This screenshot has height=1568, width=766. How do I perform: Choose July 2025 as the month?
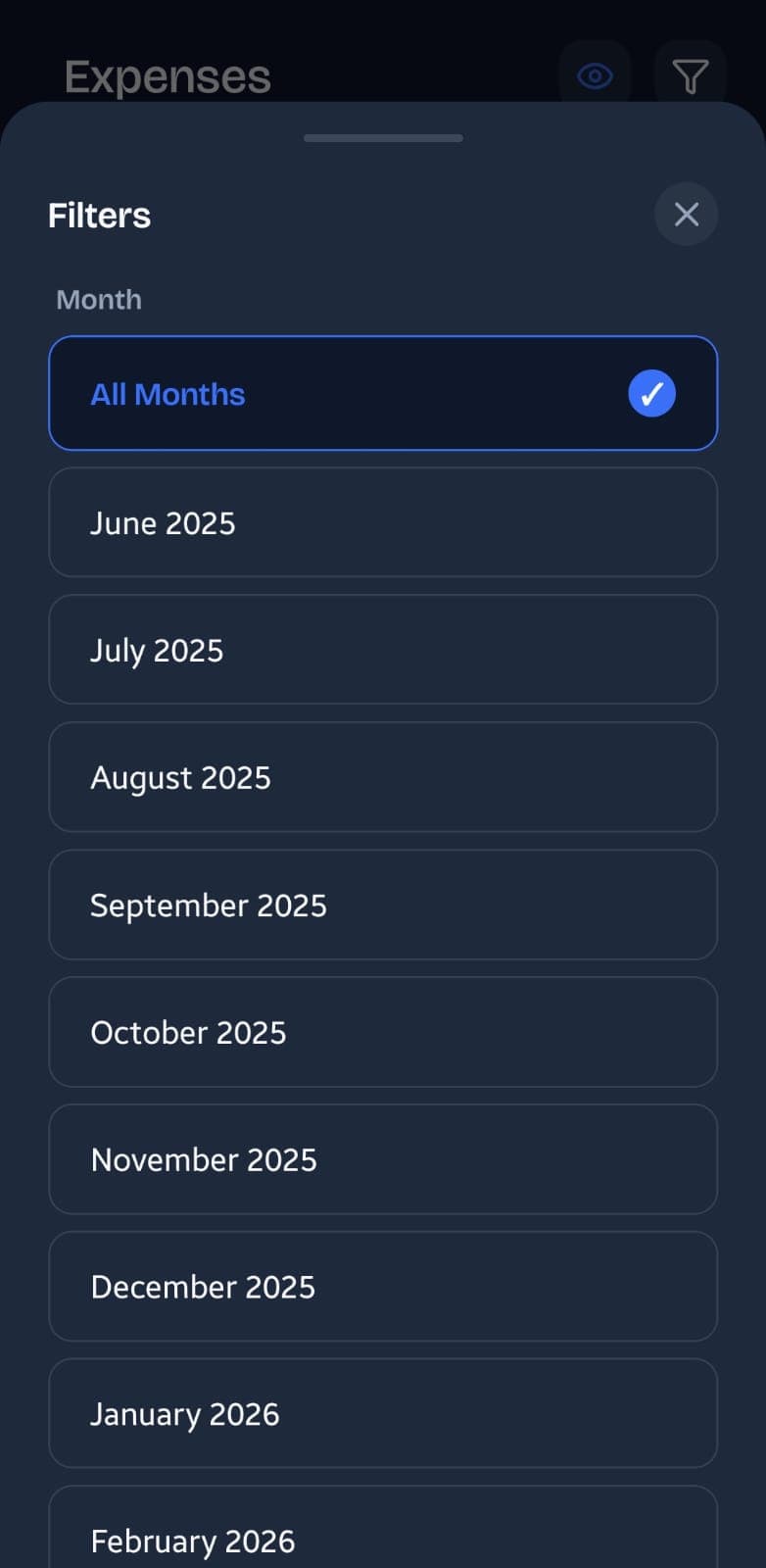point(383,650)
